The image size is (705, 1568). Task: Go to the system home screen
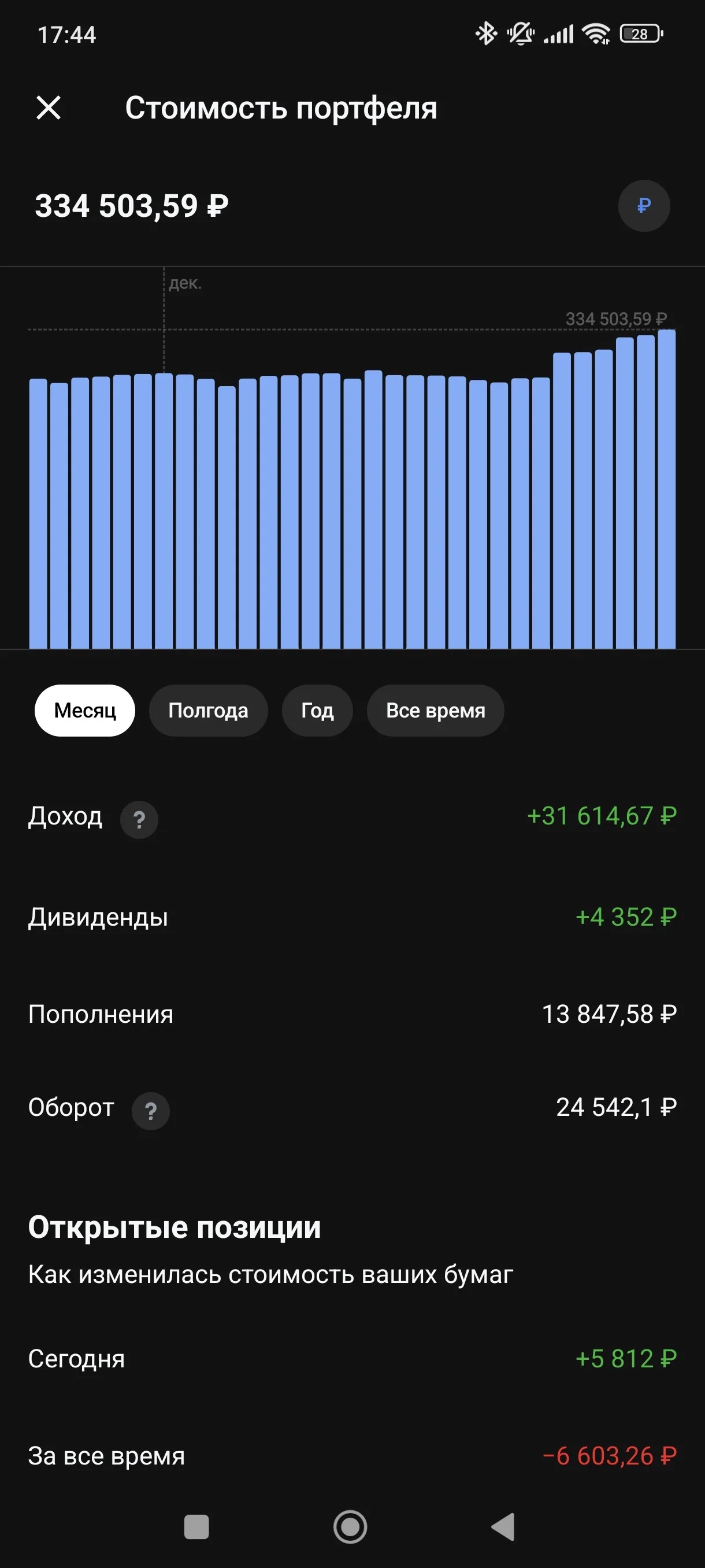[x=350, y=1526]
